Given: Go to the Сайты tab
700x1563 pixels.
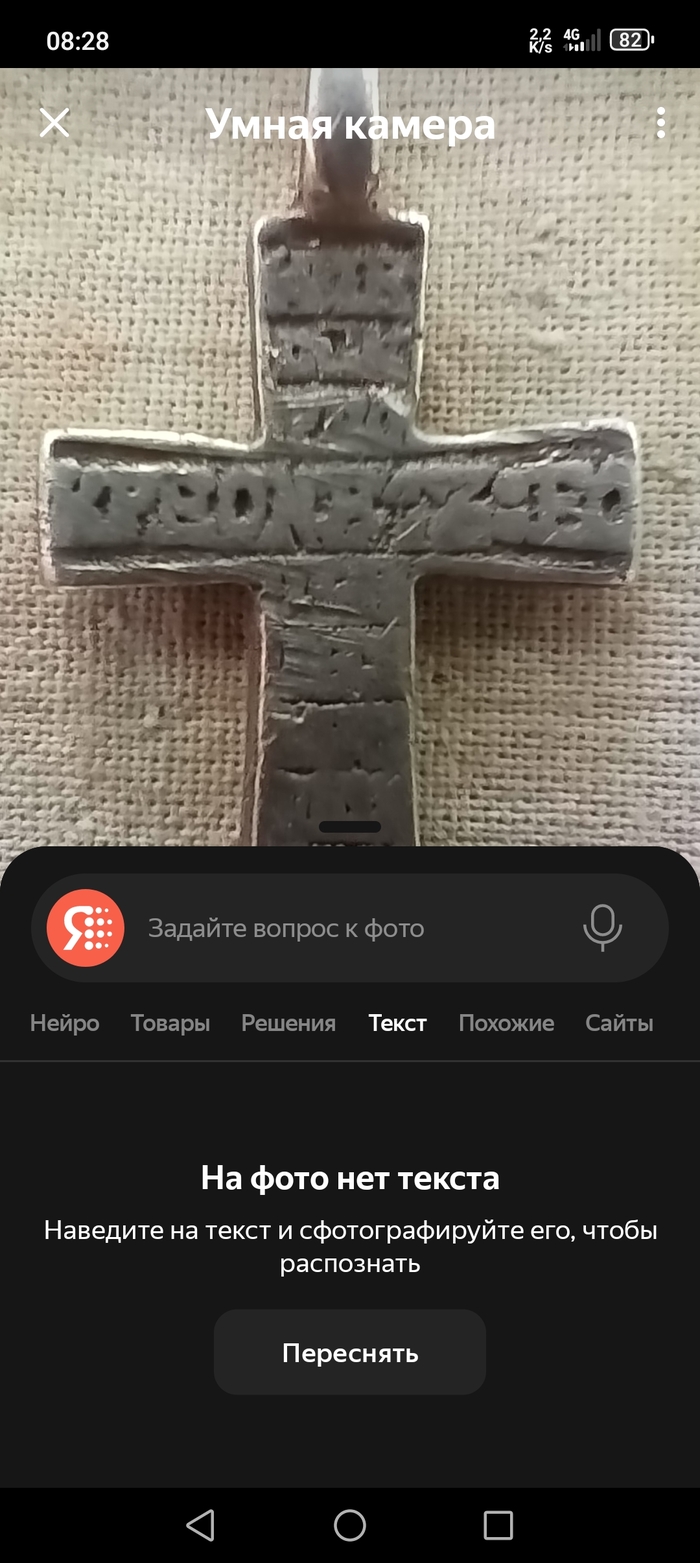Looking at the screenshot, I should click(x=619, y=1023).
